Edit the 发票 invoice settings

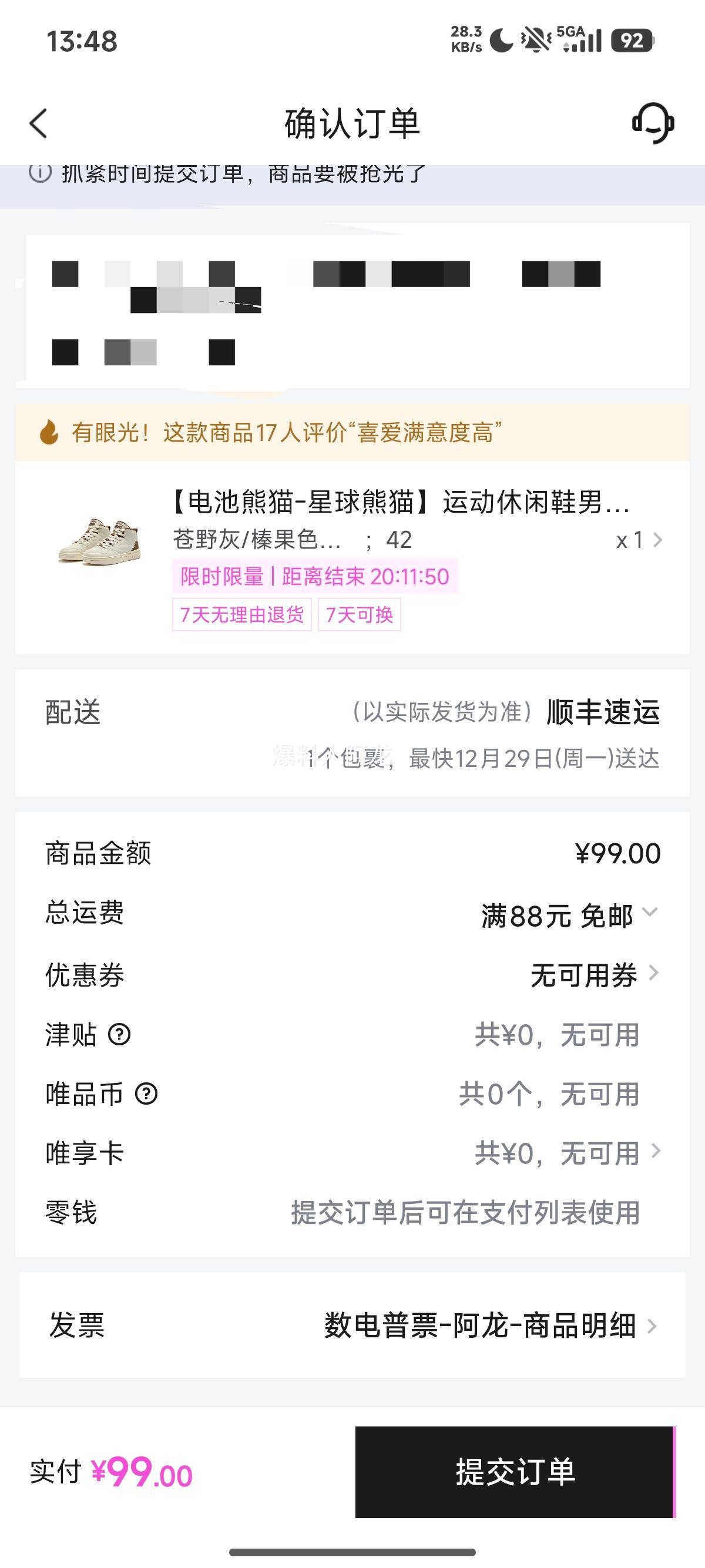(490, 1325)
